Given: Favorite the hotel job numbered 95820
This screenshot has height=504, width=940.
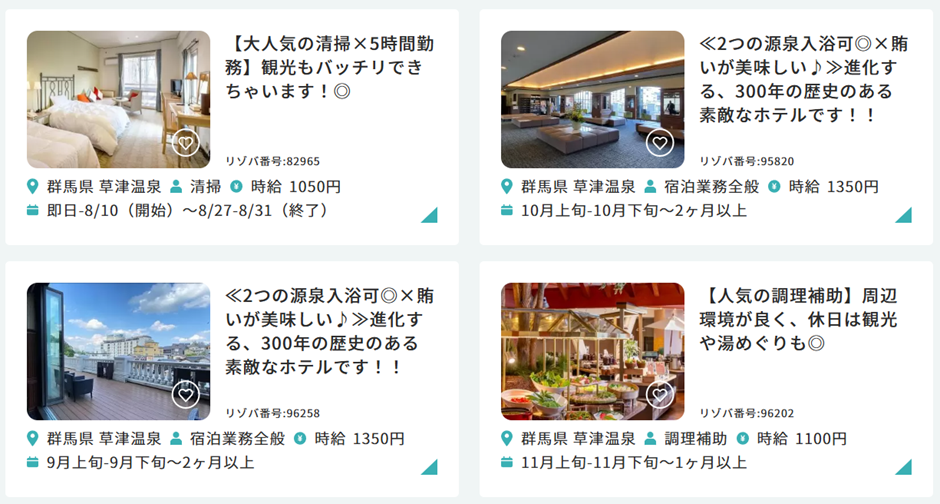Looking at the screenshot, I should [660, 143].
